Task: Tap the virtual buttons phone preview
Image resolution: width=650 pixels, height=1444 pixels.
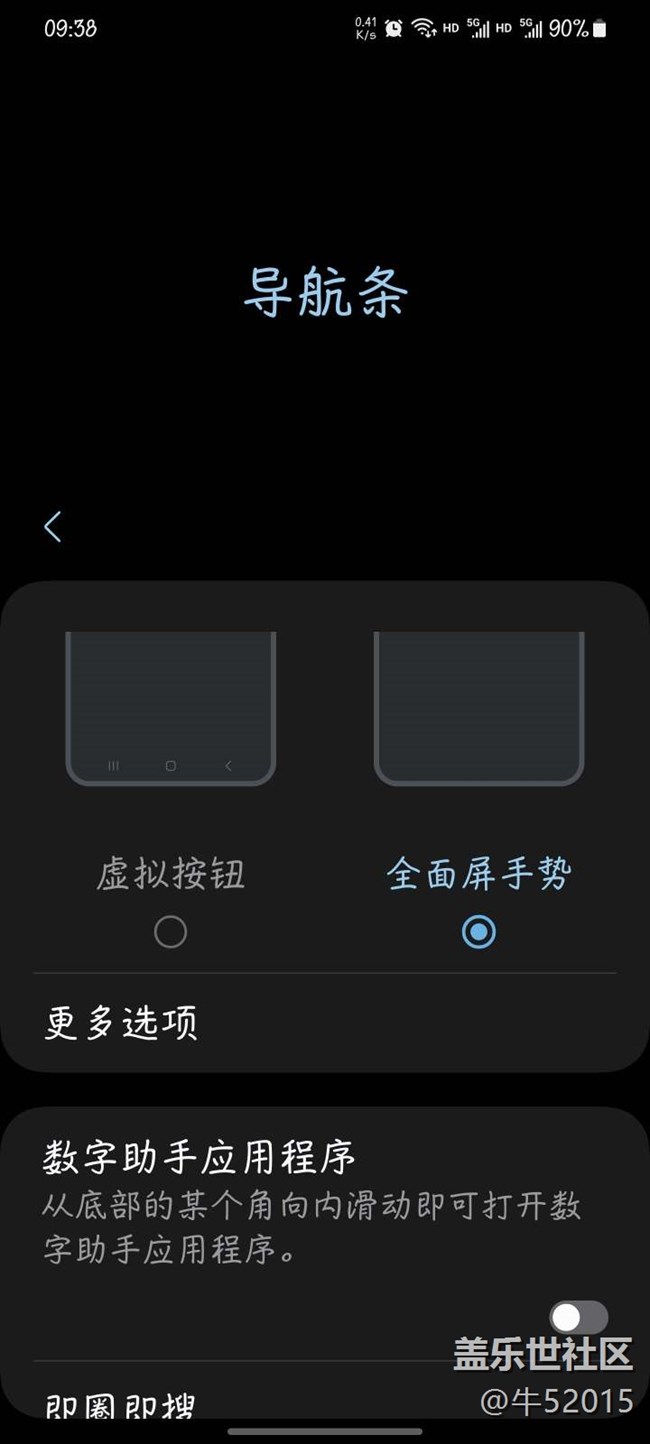Action: coord(170,708)
